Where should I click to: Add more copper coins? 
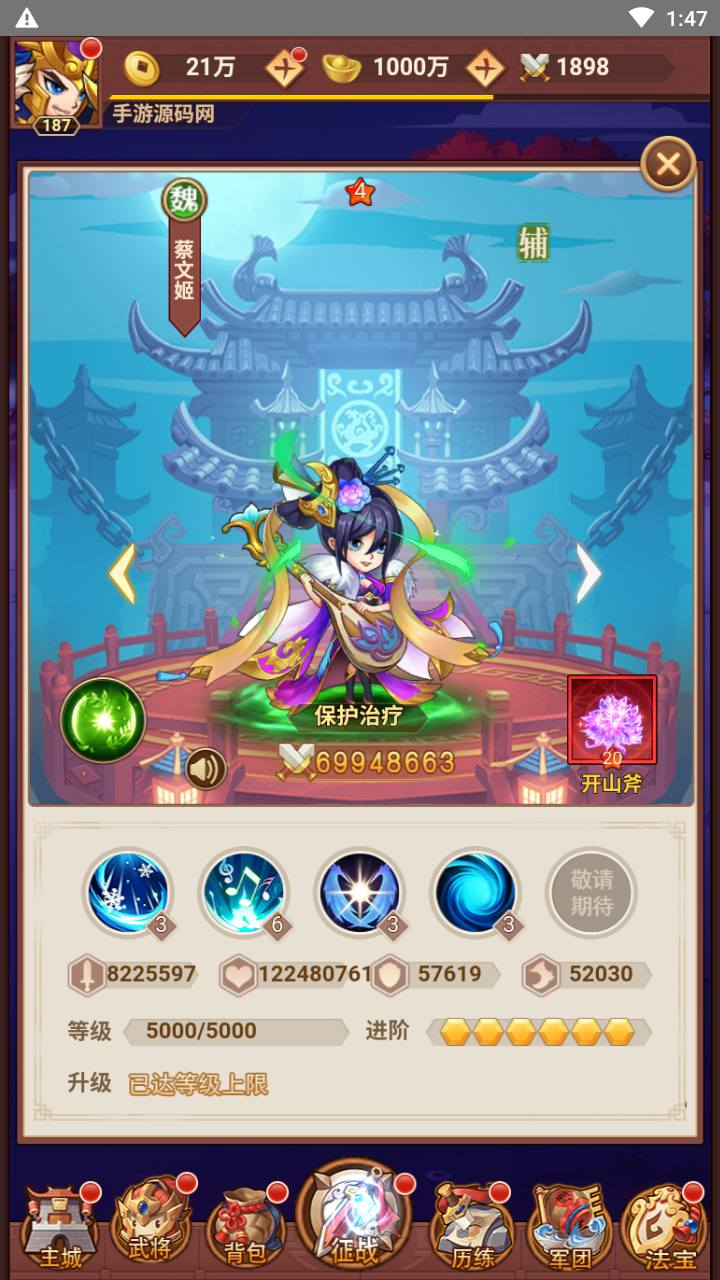tap(284, 68)
